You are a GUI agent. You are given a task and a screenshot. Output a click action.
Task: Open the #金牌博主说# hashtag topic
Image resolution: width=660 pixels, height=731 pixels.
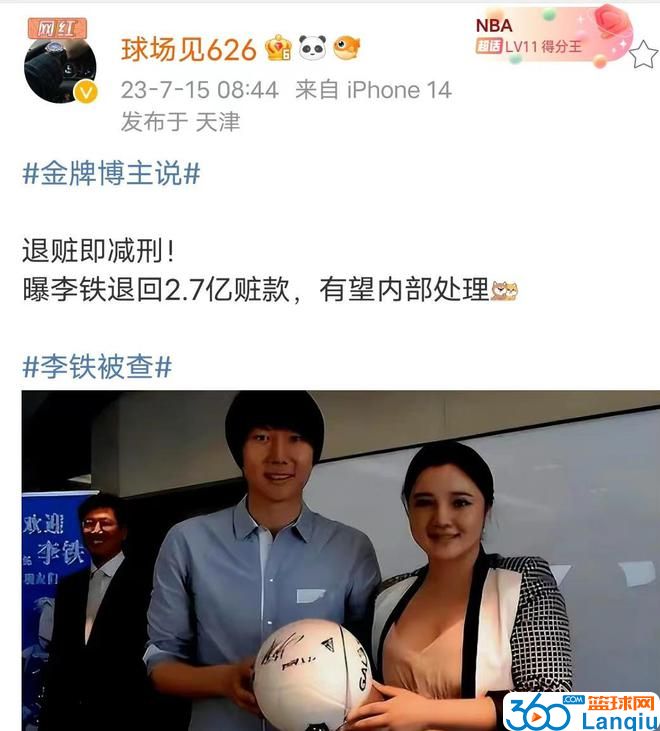[x=111, y=173]
